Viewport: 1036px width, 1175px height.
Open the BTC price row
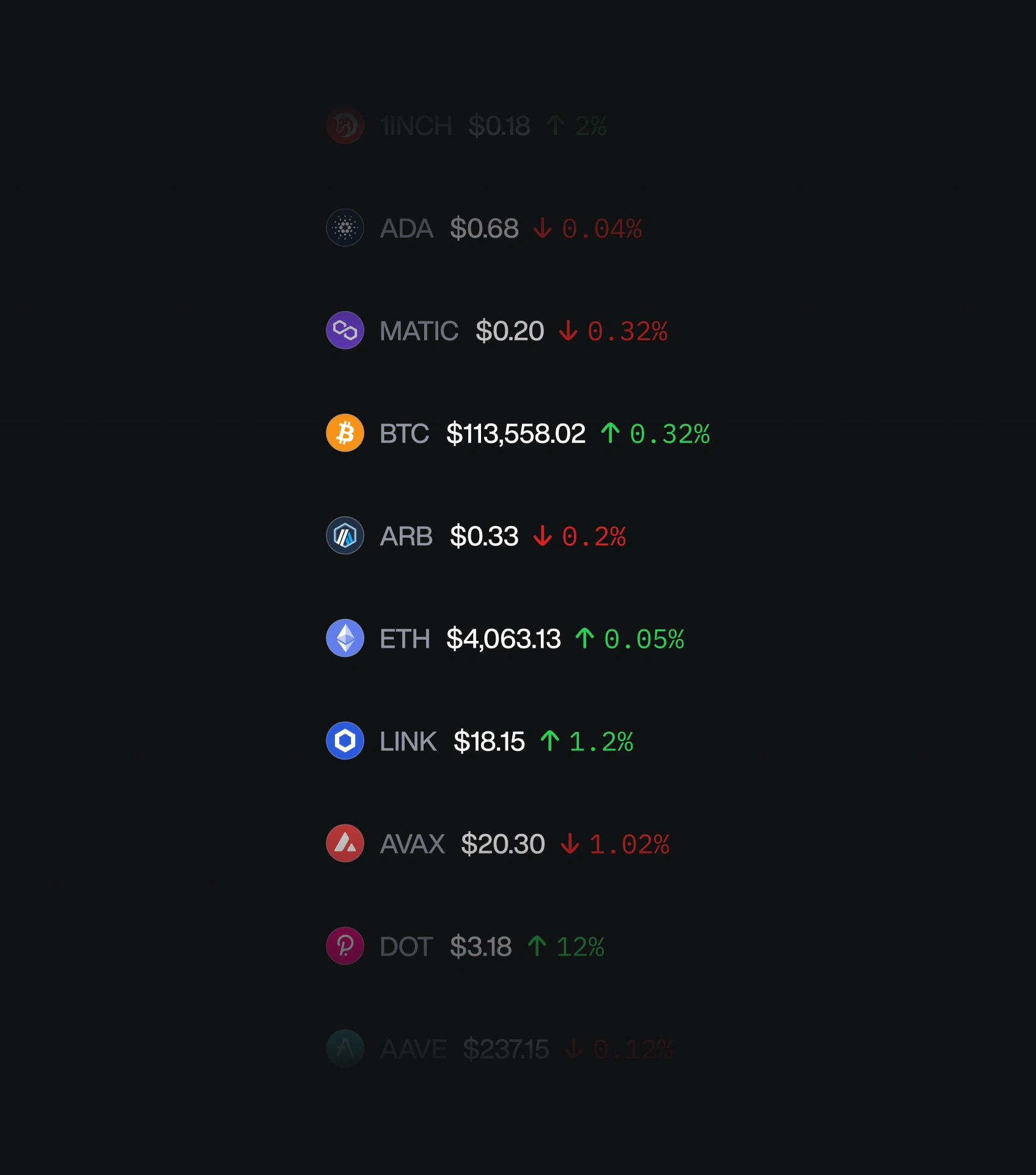[x=517, y=433]
